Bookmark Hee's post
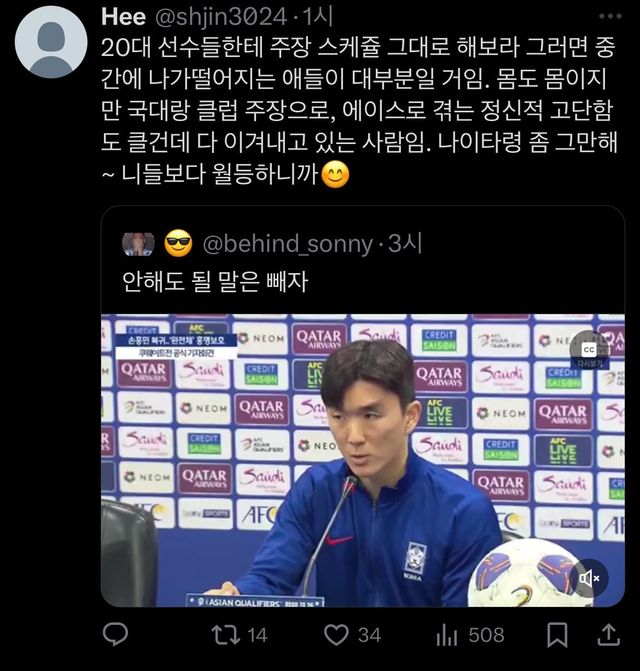This screenshot has height=671, width=640. click(x=559, y=633)
